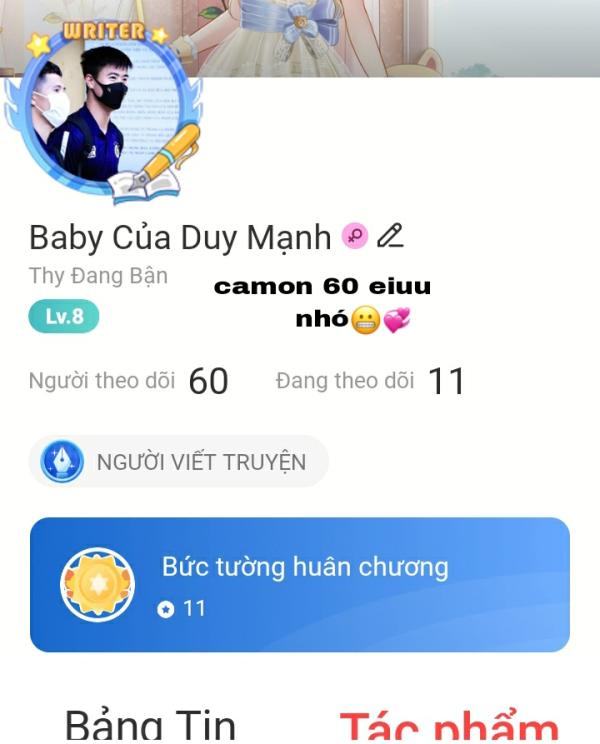View the 11 accounts being followed
600x744 pixels.
tap(370, 381)
